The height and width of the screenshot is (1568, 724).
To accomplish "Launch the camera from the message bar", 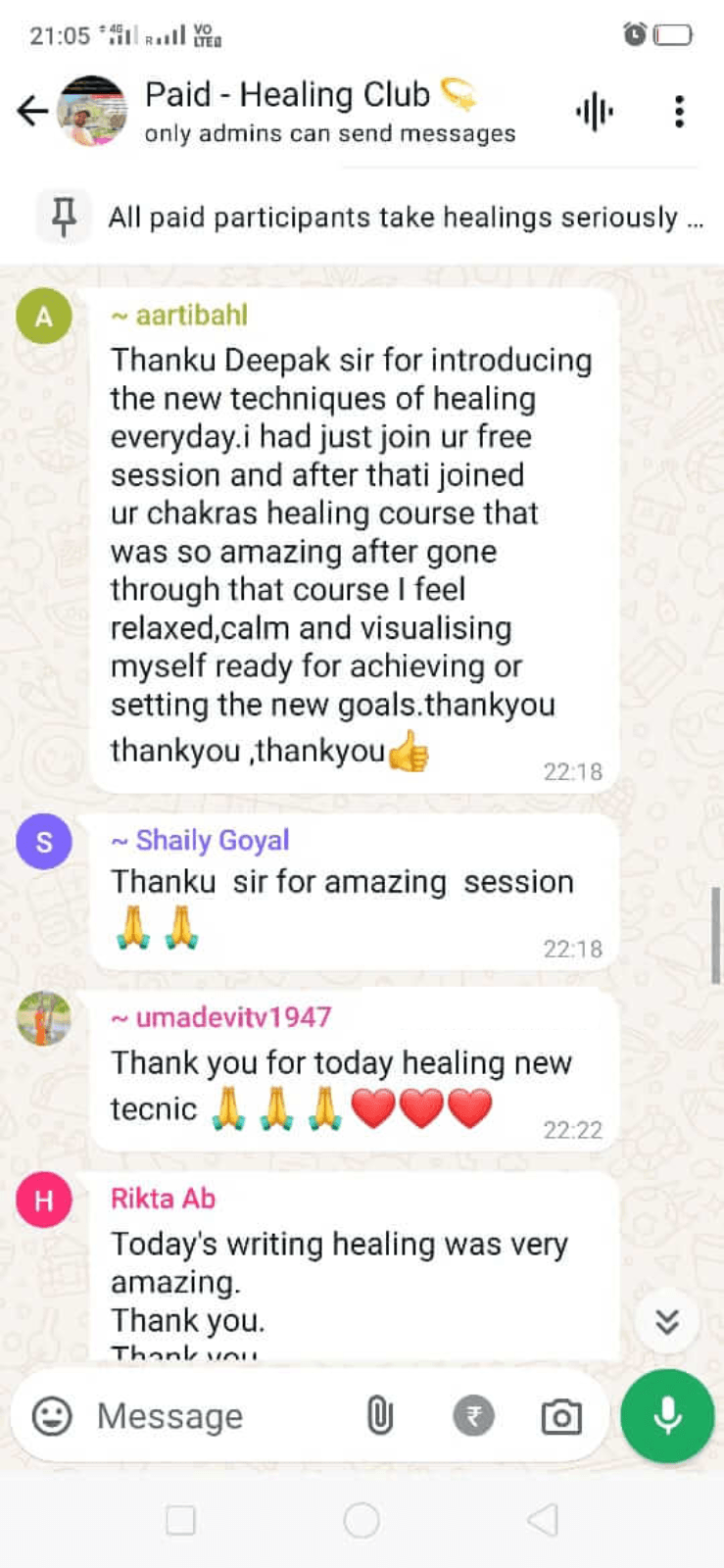I will 561,1416.
